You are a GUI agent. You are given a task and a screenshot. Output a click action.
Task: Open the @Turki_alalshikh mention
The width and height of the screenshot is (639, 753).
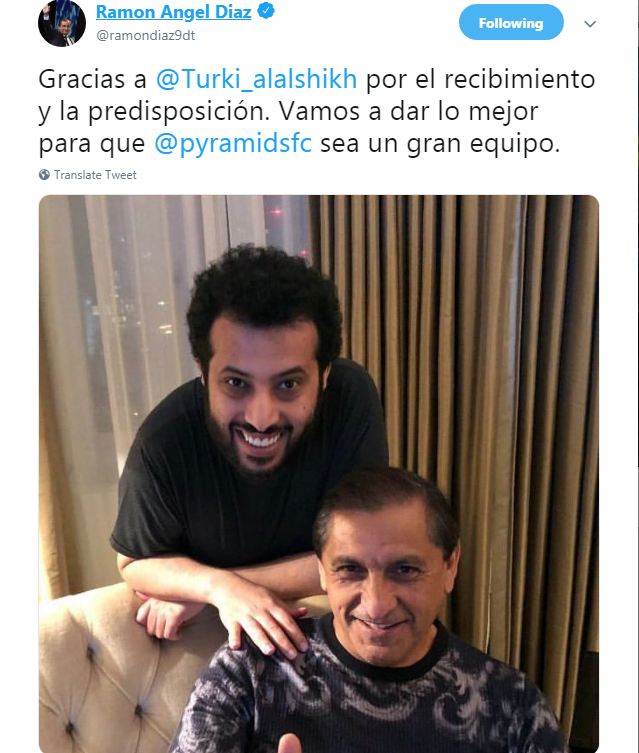(256, 78)
